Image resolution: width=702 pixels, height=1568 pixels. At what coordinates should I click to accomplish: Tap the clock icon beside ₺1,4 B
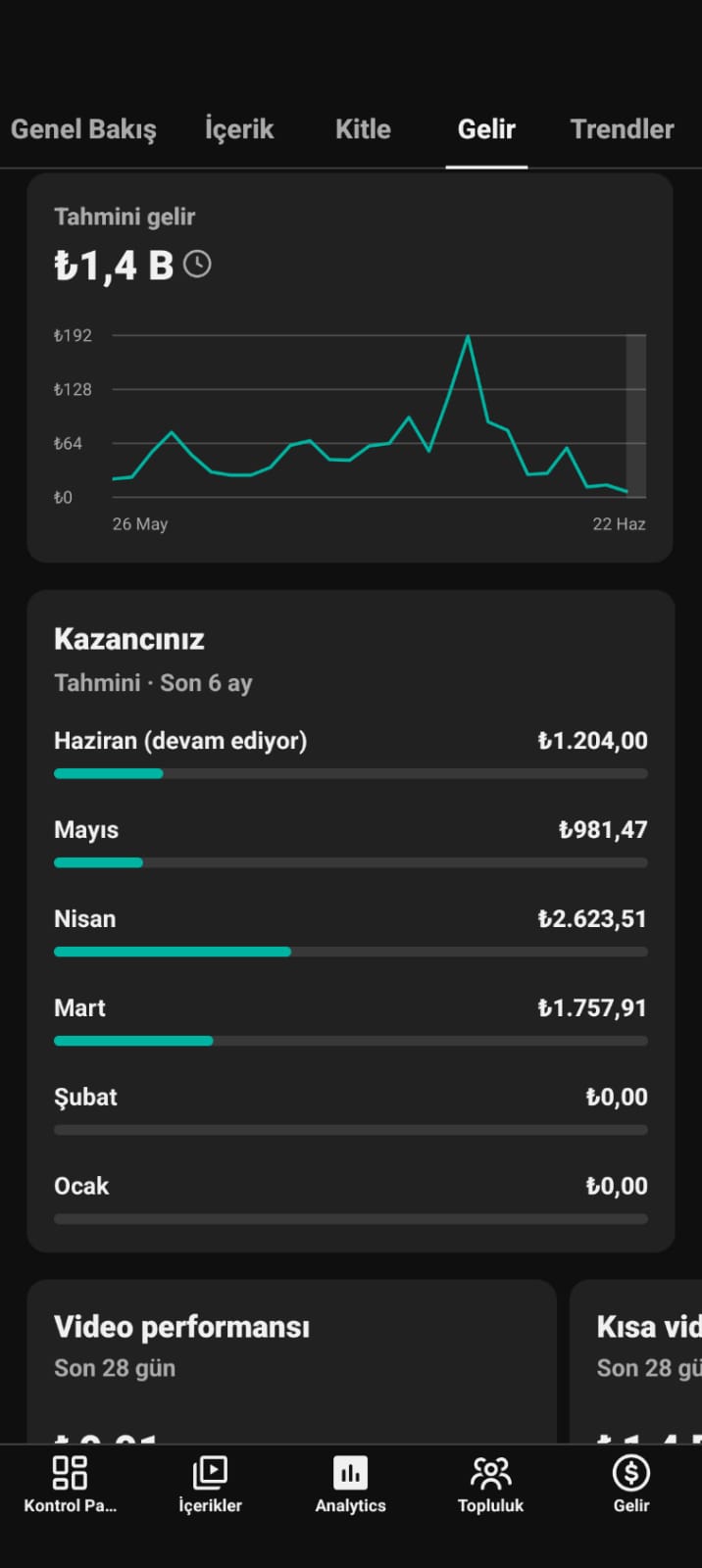(x=197, y=265)
